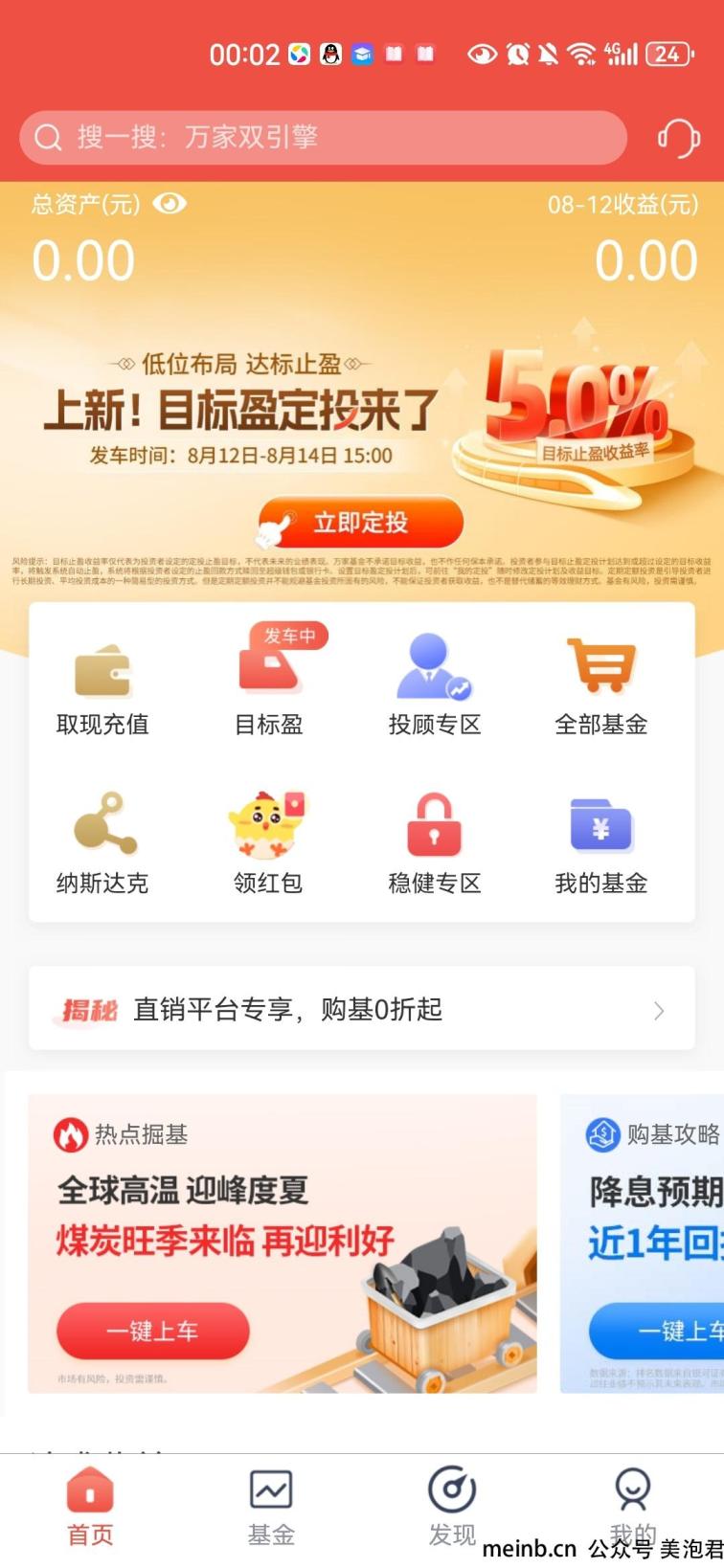The image size is (724, 1568).
Task: Browse 全部基金
Action: [x=600, y=689]
